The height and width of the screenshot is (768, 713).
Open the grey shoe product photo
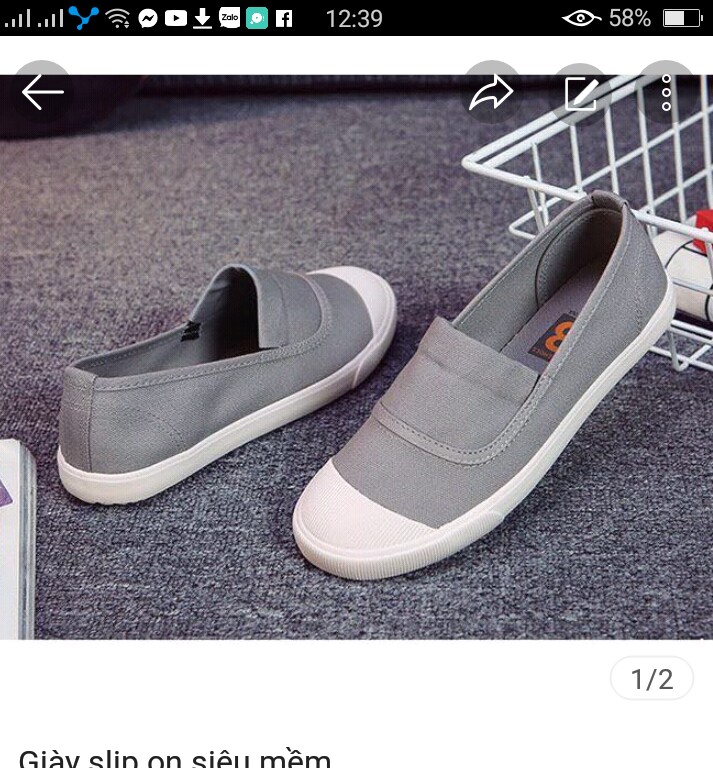tap(356, 380)
